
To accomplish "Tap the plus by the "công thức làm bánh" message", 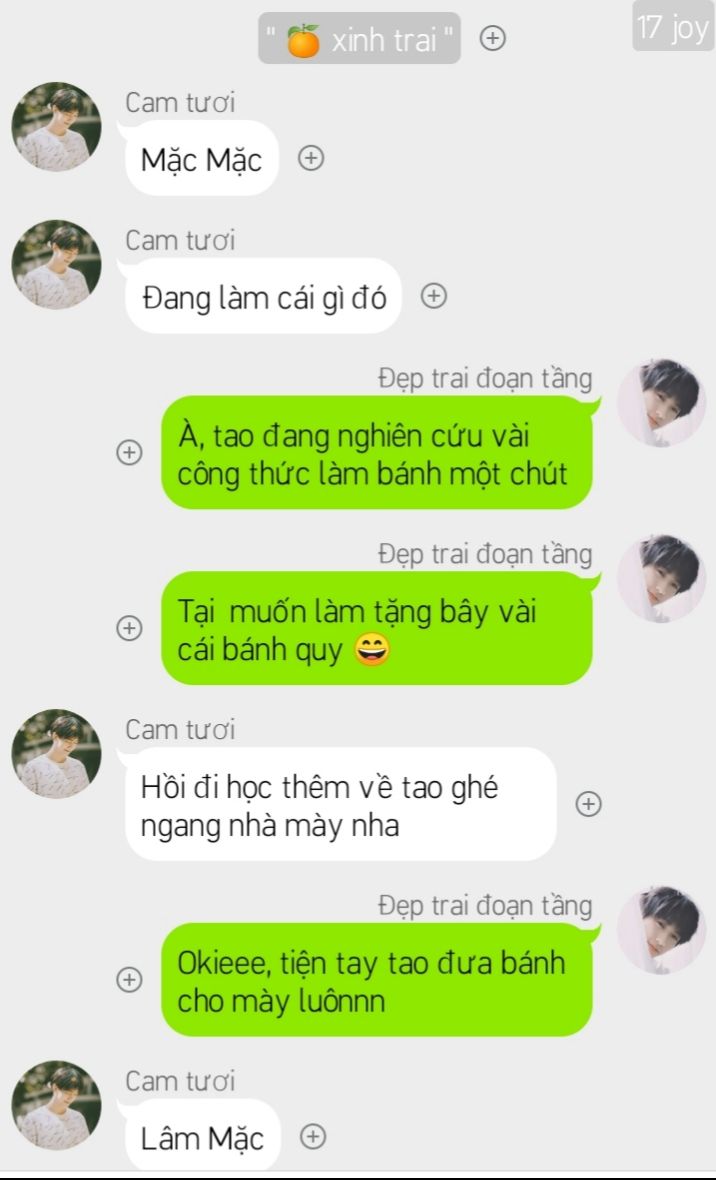I will click(x=128, y=453).
